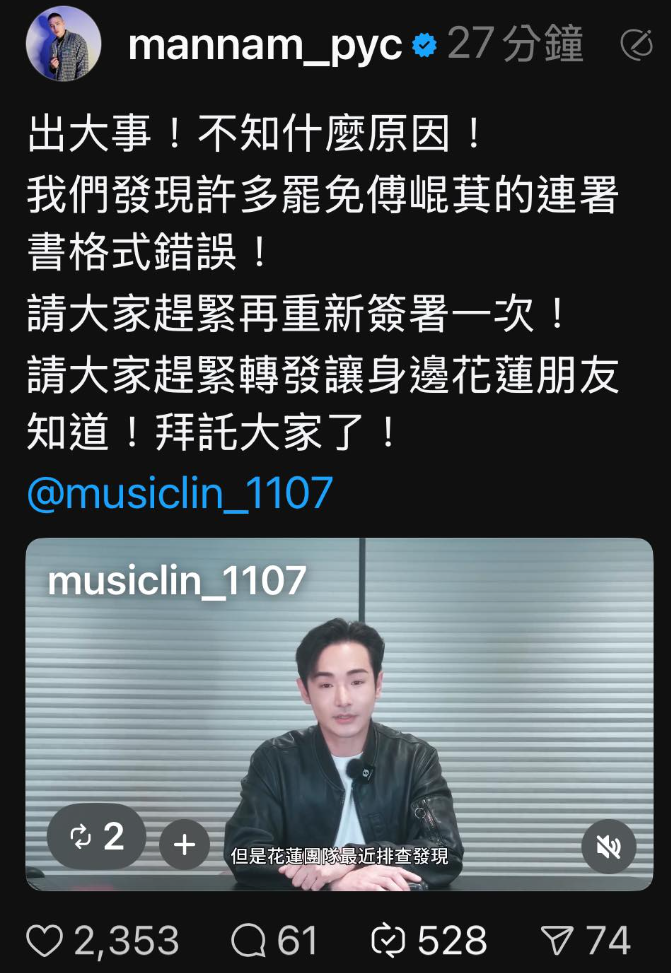The height and width of the screenshot is (973, 671).
Task: Tap the plus button on video
Action: coord(184,845)
